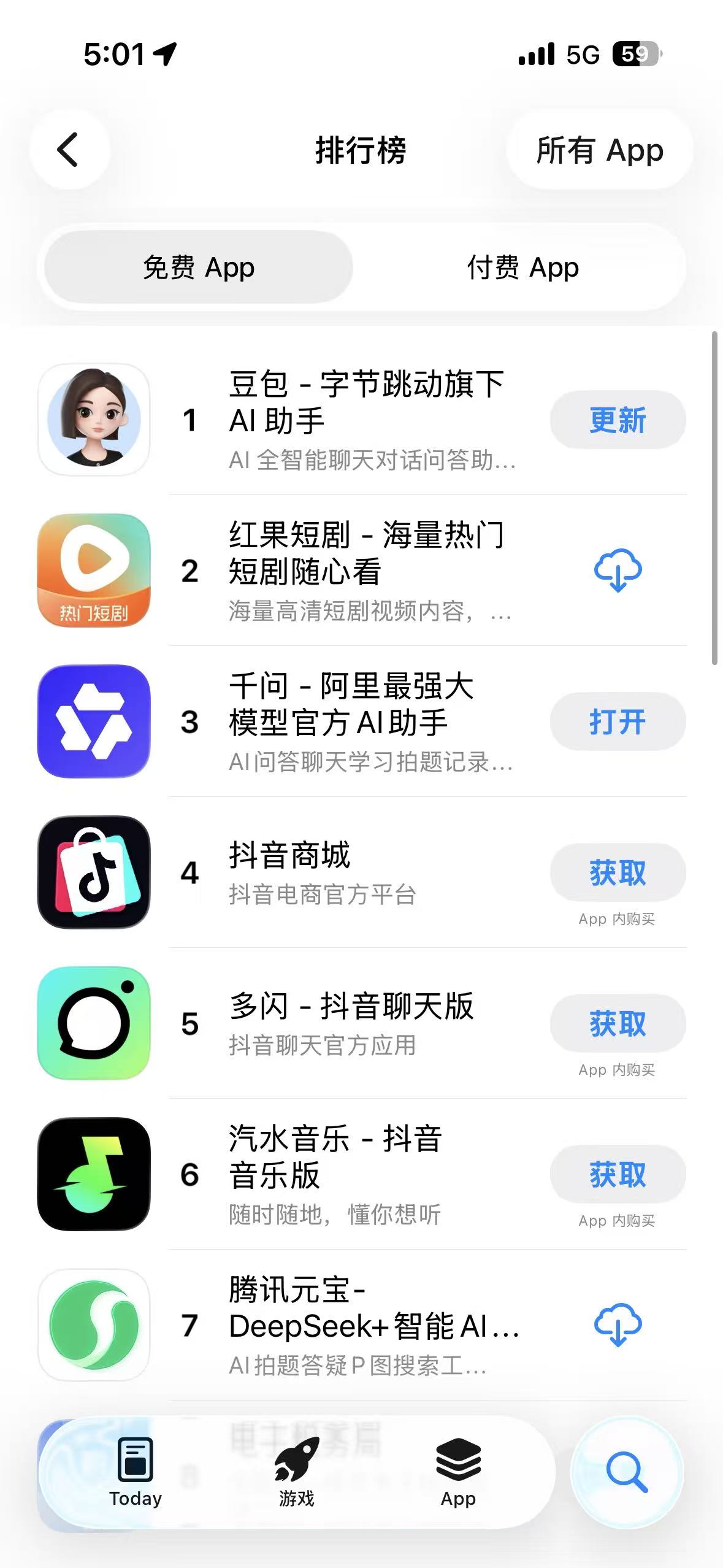Get the 多闪 app

tap(617, 1023)
